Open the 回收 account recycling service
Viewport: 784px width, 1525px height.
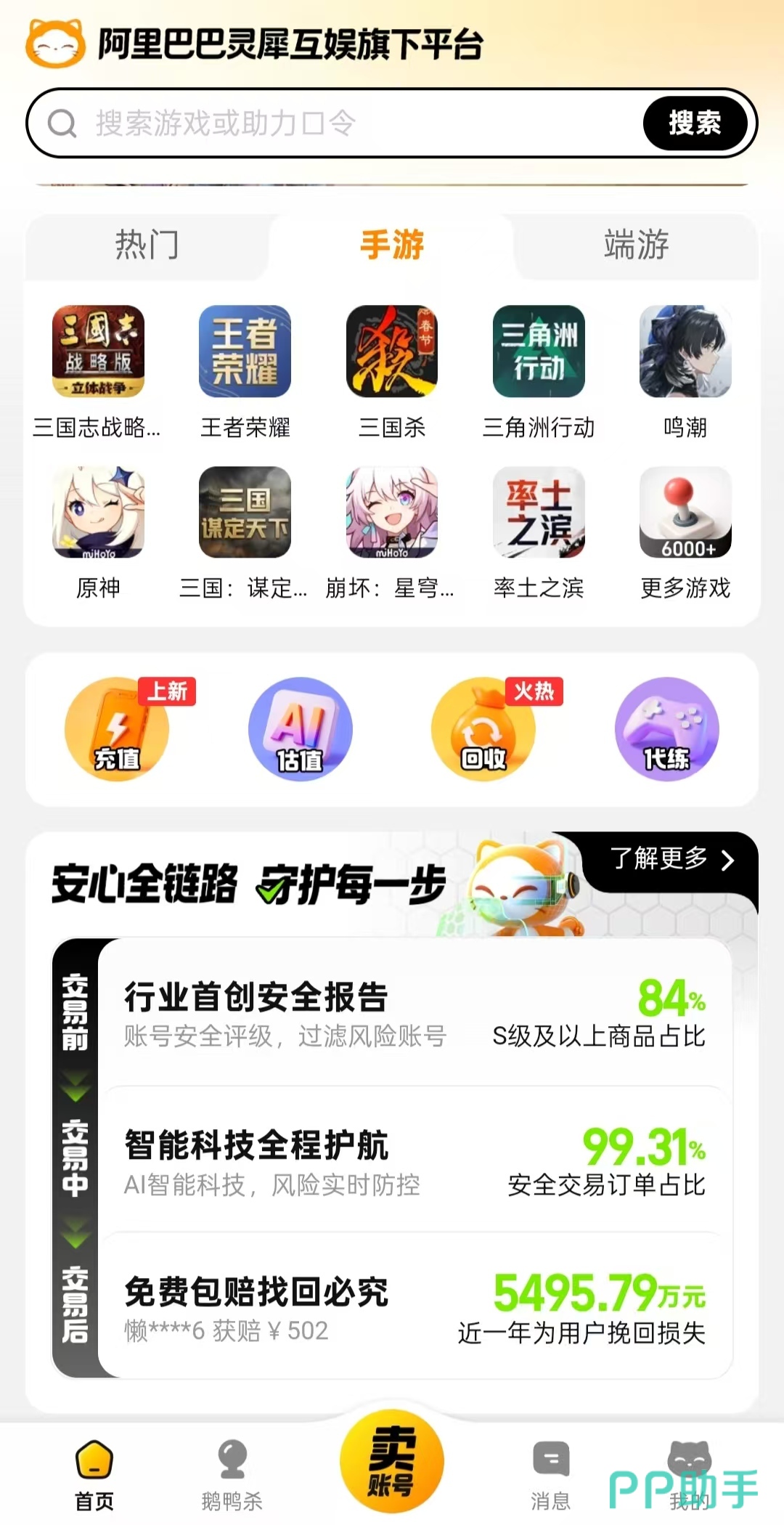pyautogui.click(x=483, y=729)
